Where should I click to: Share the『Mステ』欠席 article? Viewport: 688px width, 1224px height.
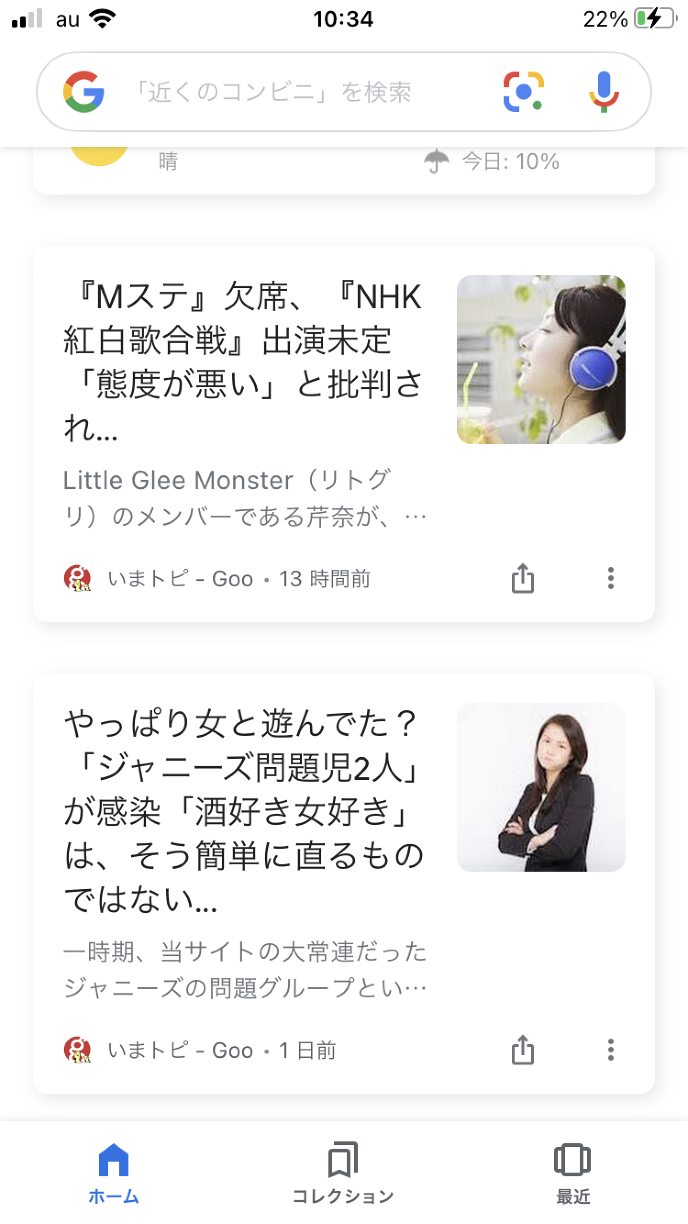pyautogui.click(x=523, y=578)
